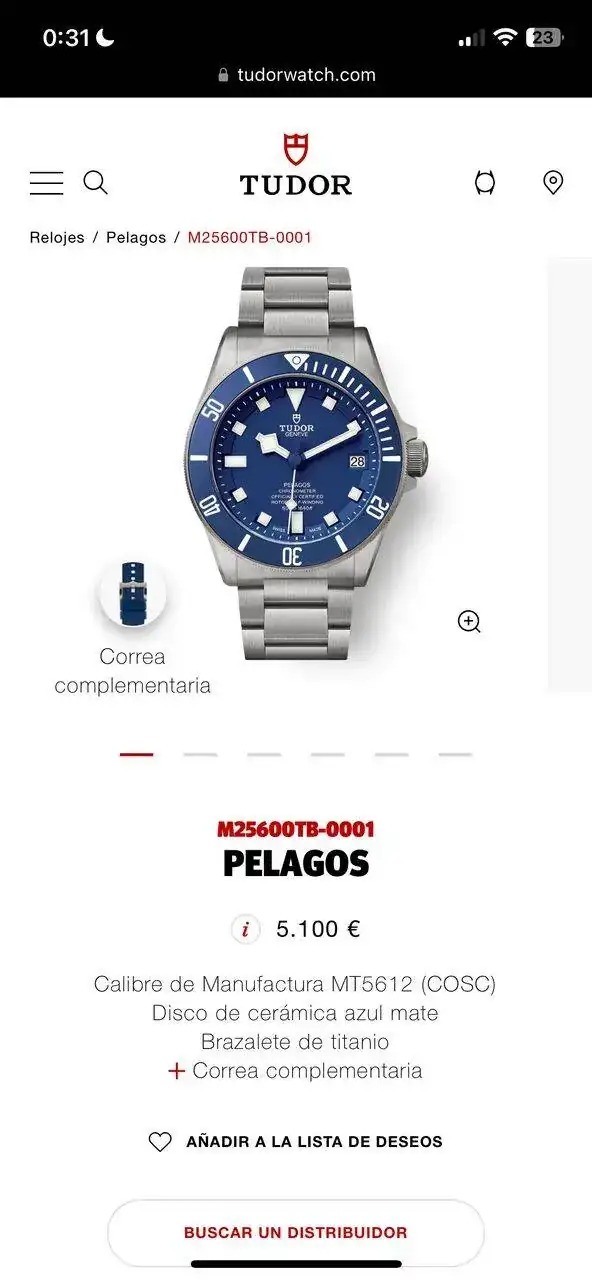Tap the tudorwatch.com address bar
Screen dimensions: 592x1280
click(296, 74)
